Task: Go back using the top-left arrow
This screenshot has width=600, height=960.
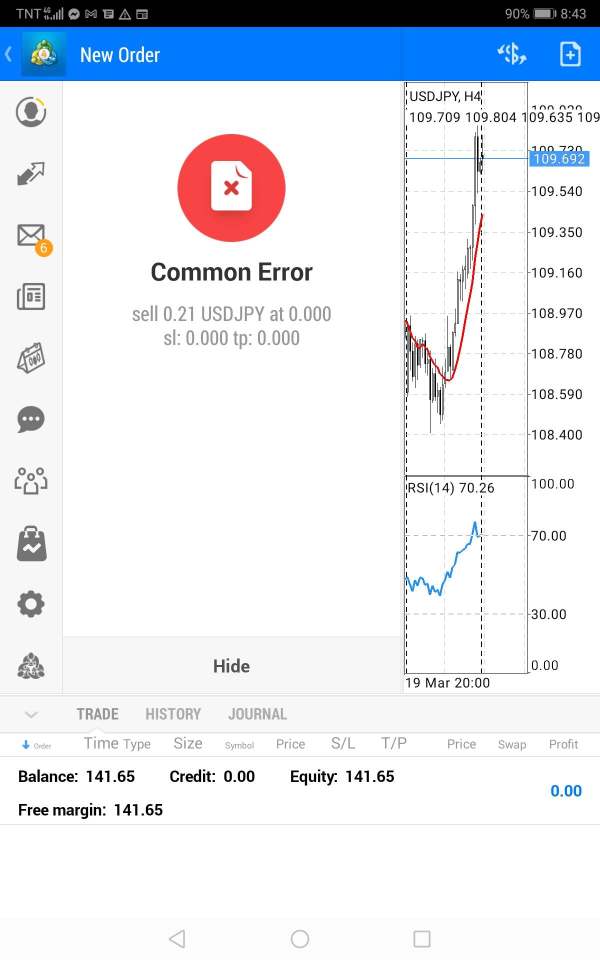Action: pos(9,54)
